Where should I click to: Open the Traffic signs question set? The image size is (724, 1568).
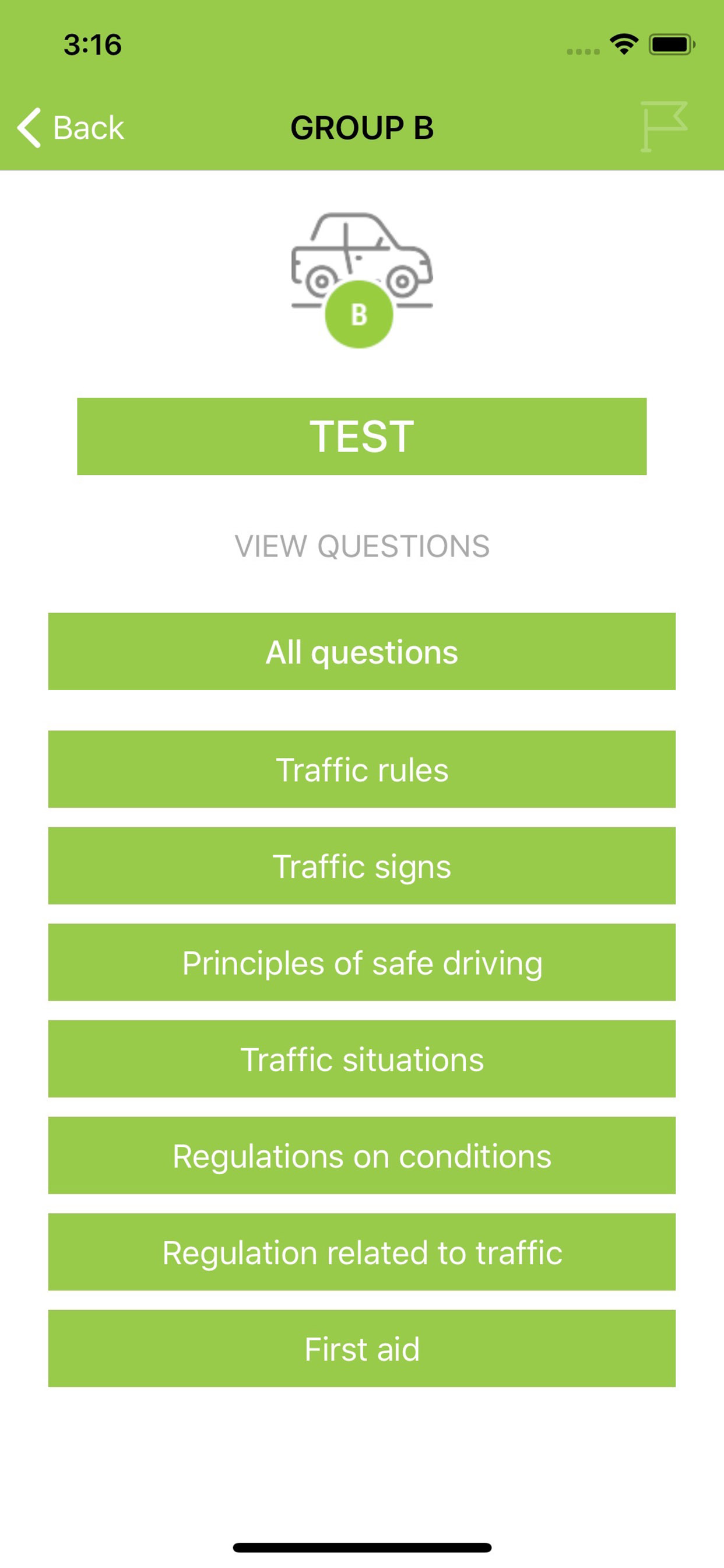(362, 867)
